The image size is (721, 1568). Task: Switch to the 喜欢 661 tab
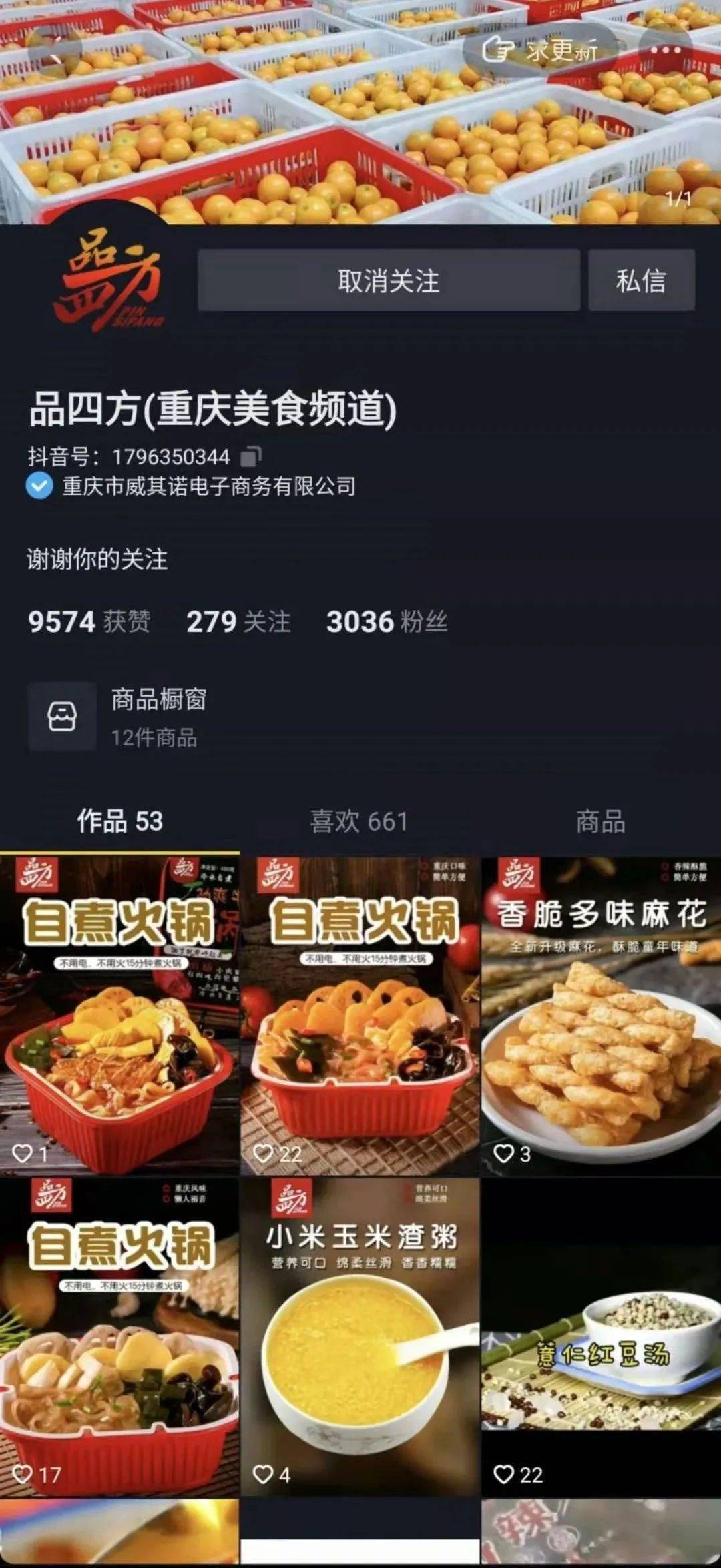(359, 821)
